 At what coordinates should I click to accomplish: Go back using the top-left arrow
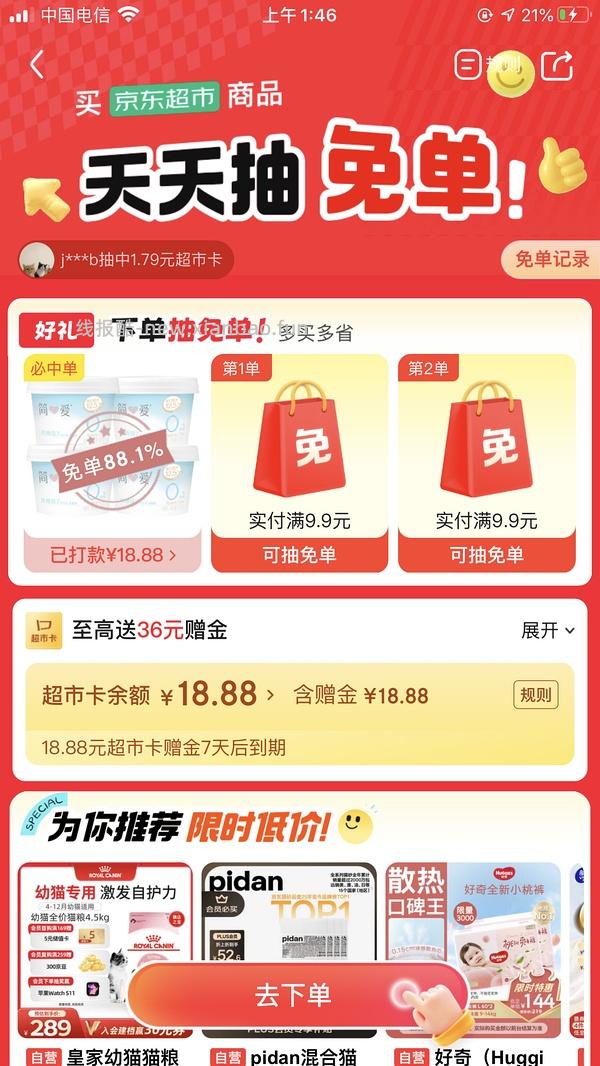pyautogui.click(x=37, y=66)
